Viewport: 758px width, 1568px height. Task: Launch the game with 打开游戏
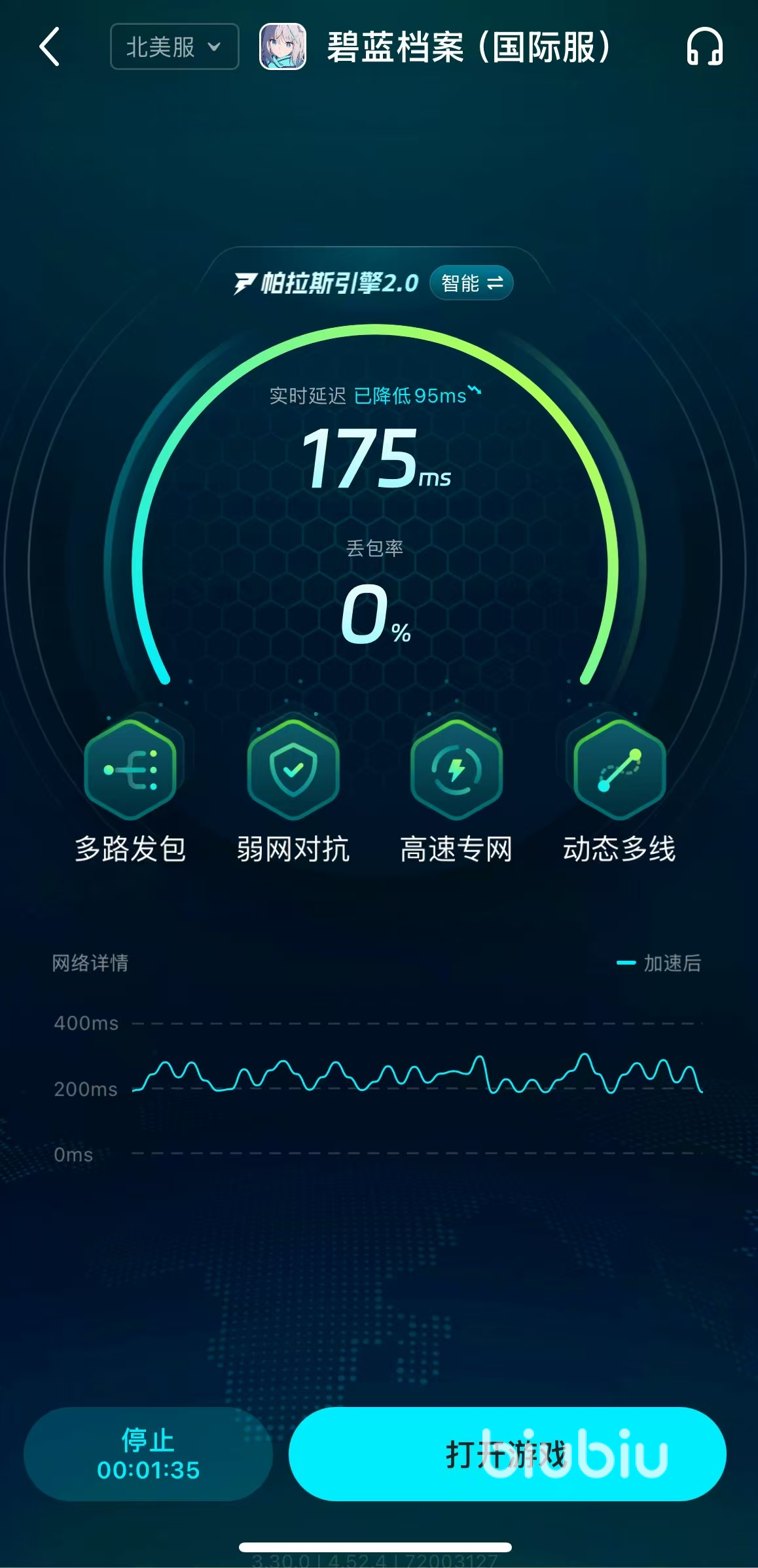pos(507,1454)
